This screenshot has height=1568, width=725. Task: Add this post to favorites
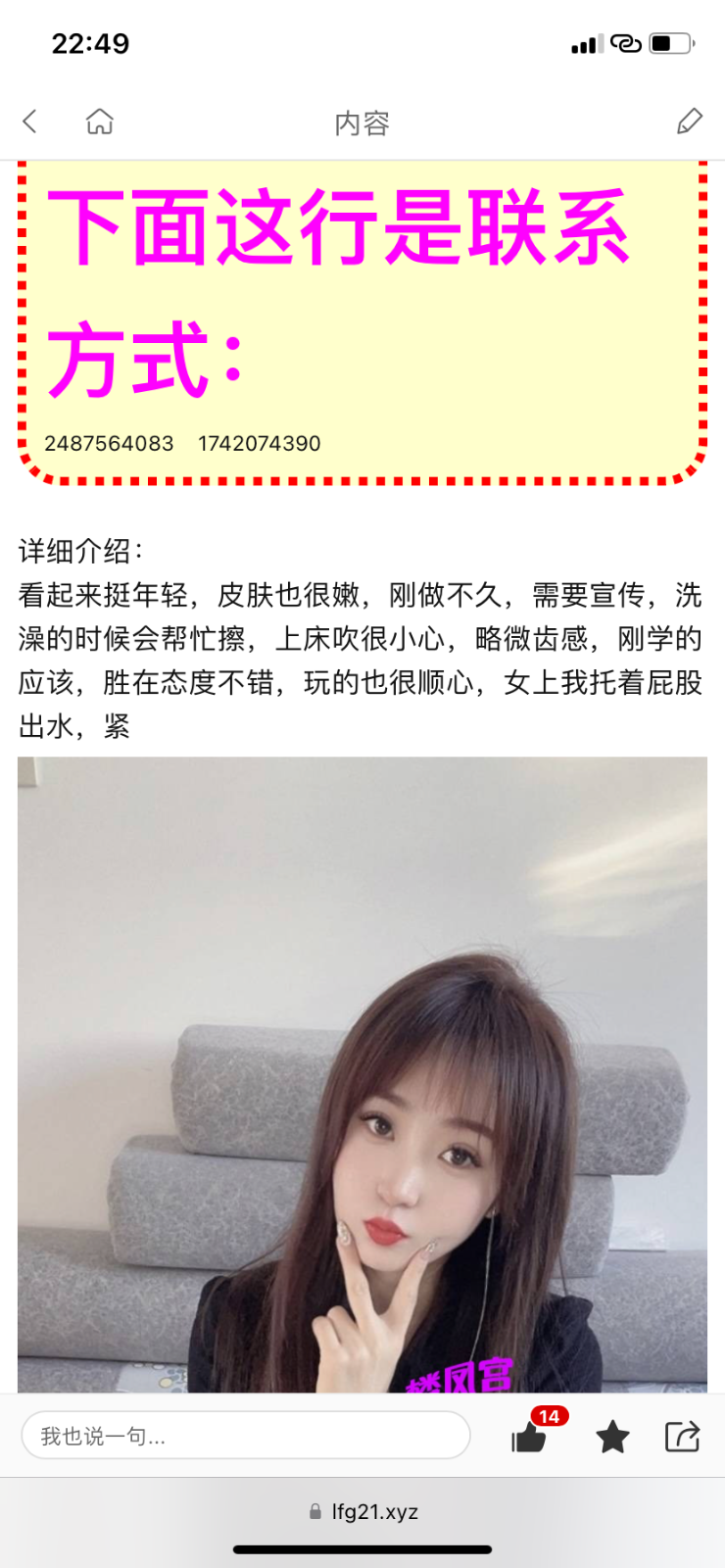612,1437
